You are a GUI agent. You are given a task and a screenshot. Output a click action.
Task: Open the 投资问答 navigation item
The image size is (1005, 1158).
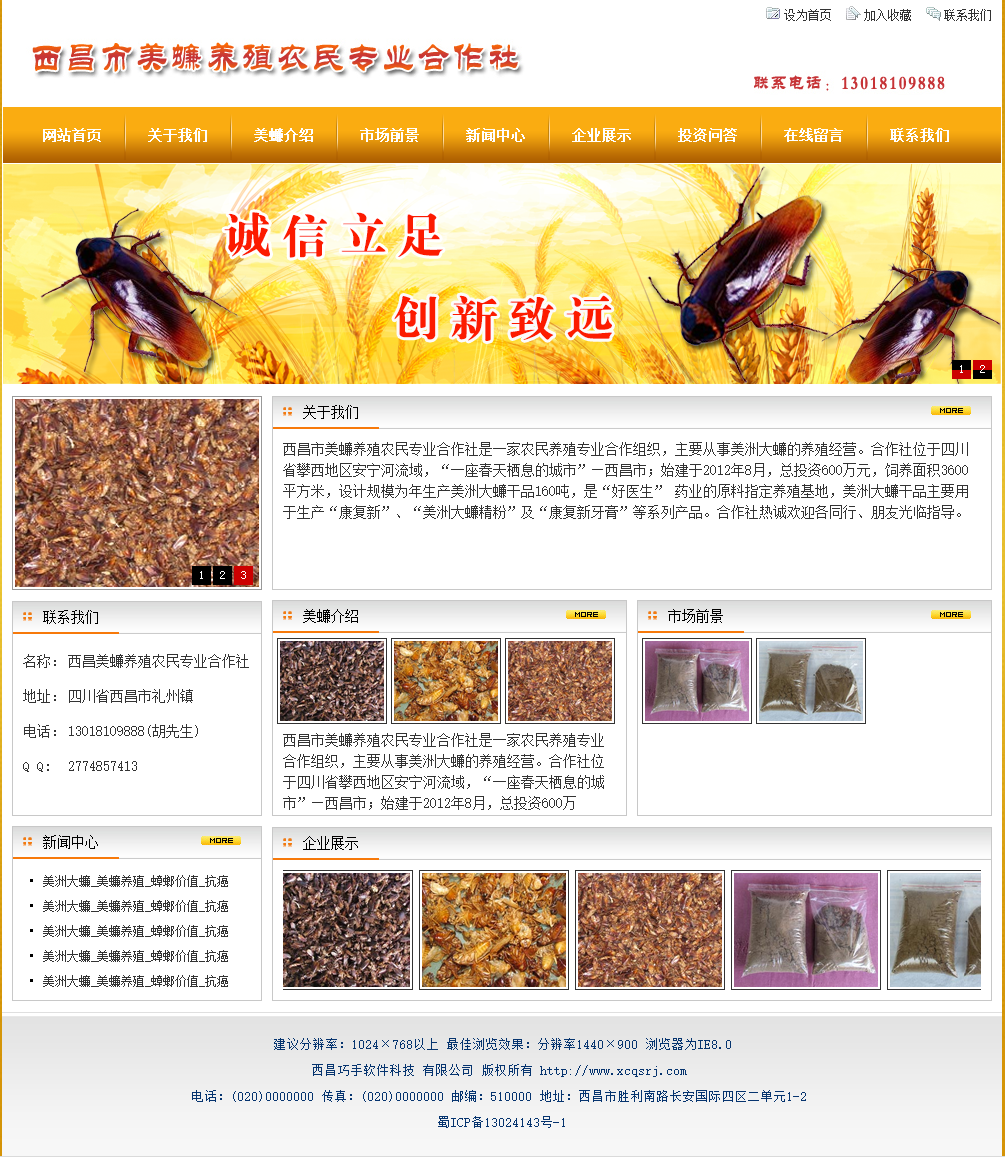pyautogui.click(x=708, y=135)
